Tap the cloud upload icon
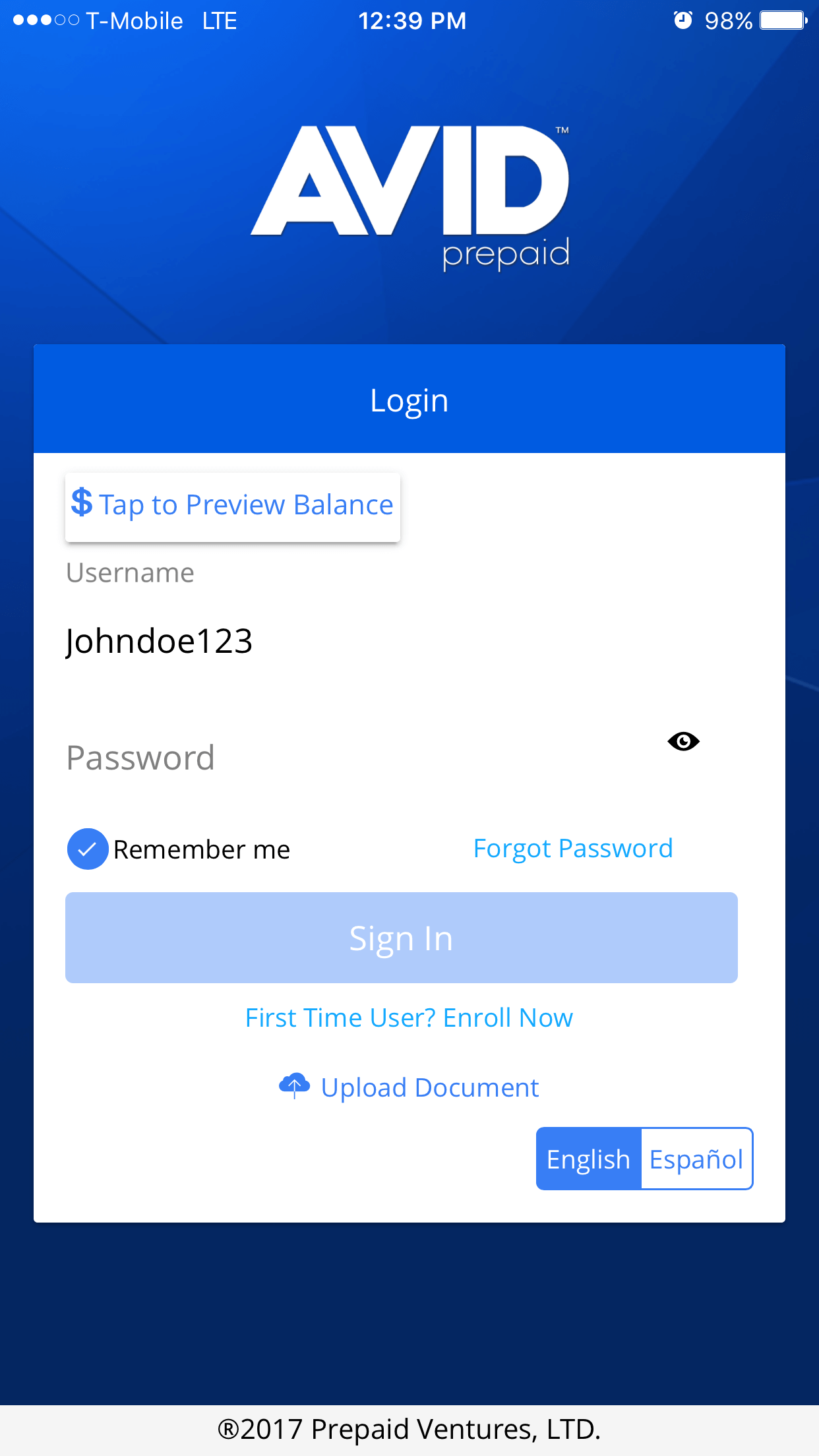819x1456 pixels. pyautogui.click(x=295, y=1085)
